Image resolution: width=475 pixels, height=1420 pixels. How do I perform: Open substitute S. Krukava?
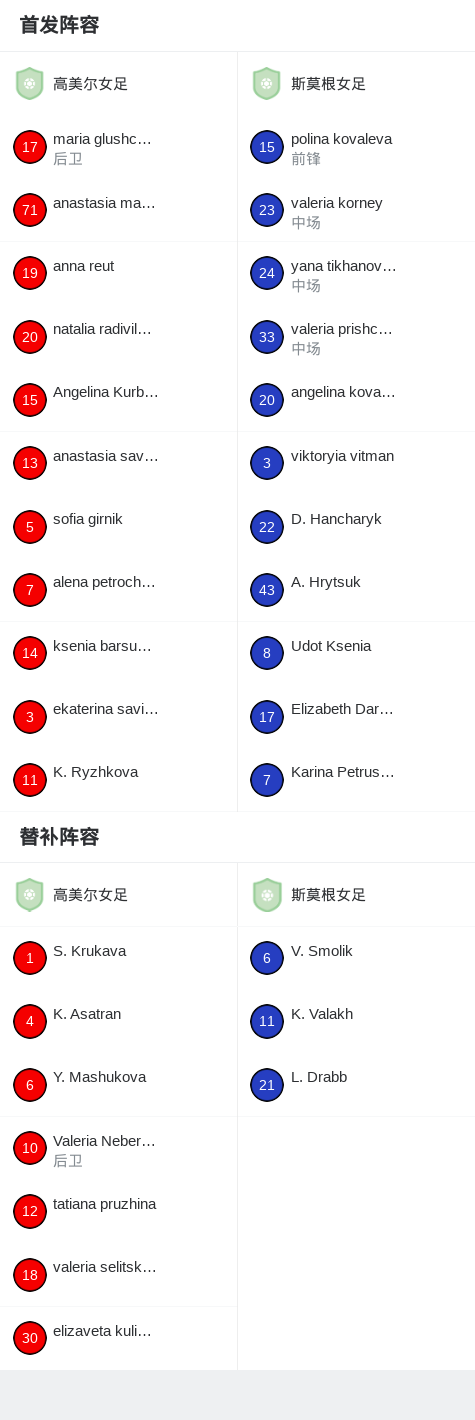(x=118, y=958)
